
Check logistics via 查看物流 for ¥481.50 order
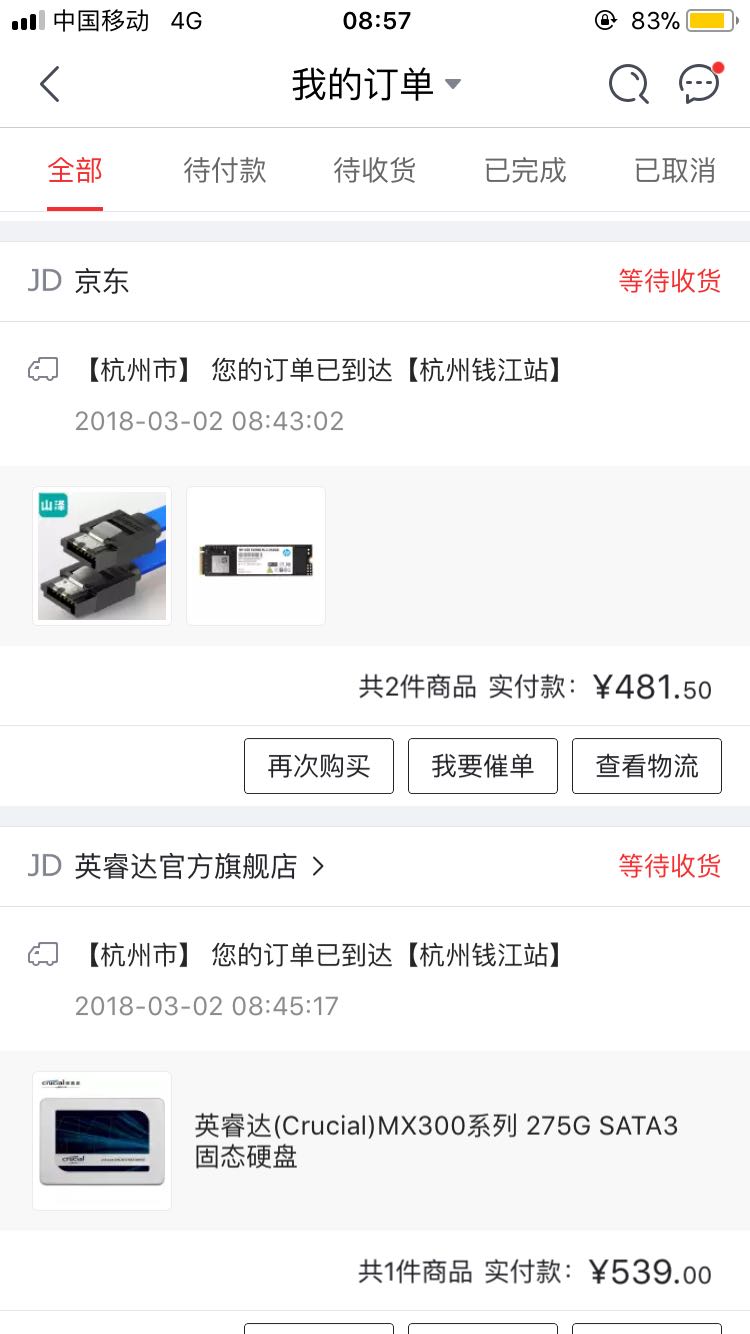pos(647,766)
